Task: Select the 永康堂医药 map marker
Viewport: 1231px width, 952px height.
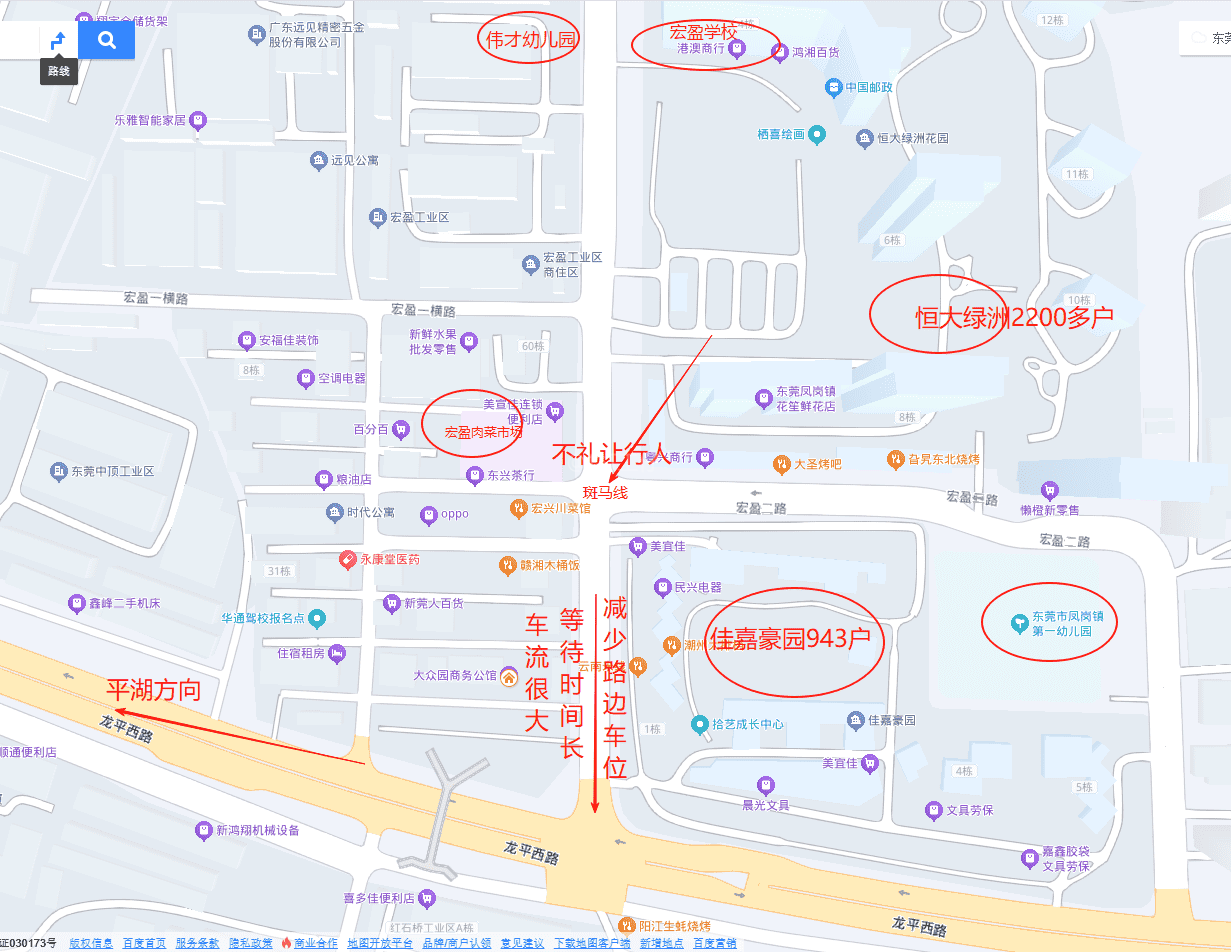Action: [x=347, y=559]
